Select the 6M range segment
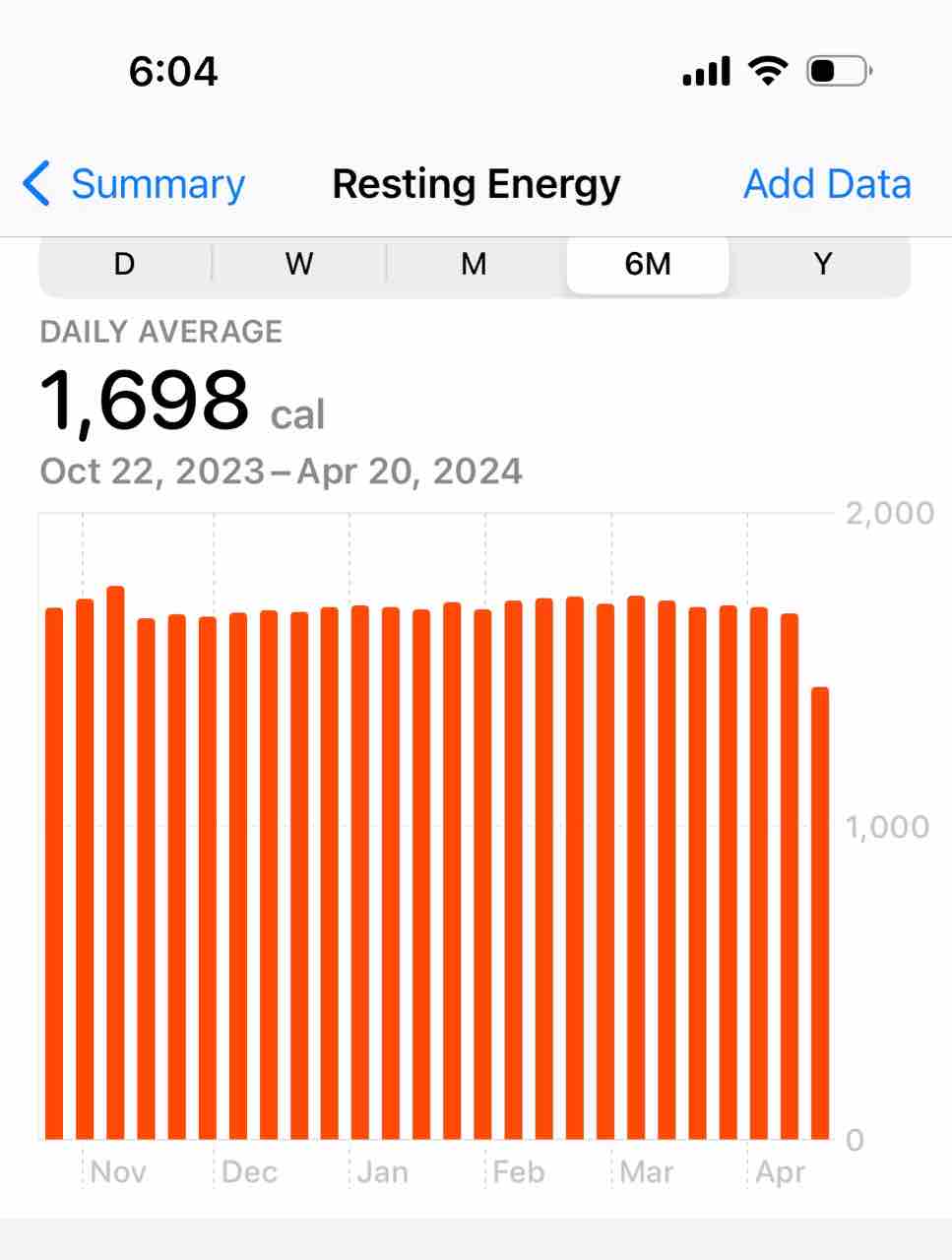Screen dimensions: 952x1260 (648, 264)
